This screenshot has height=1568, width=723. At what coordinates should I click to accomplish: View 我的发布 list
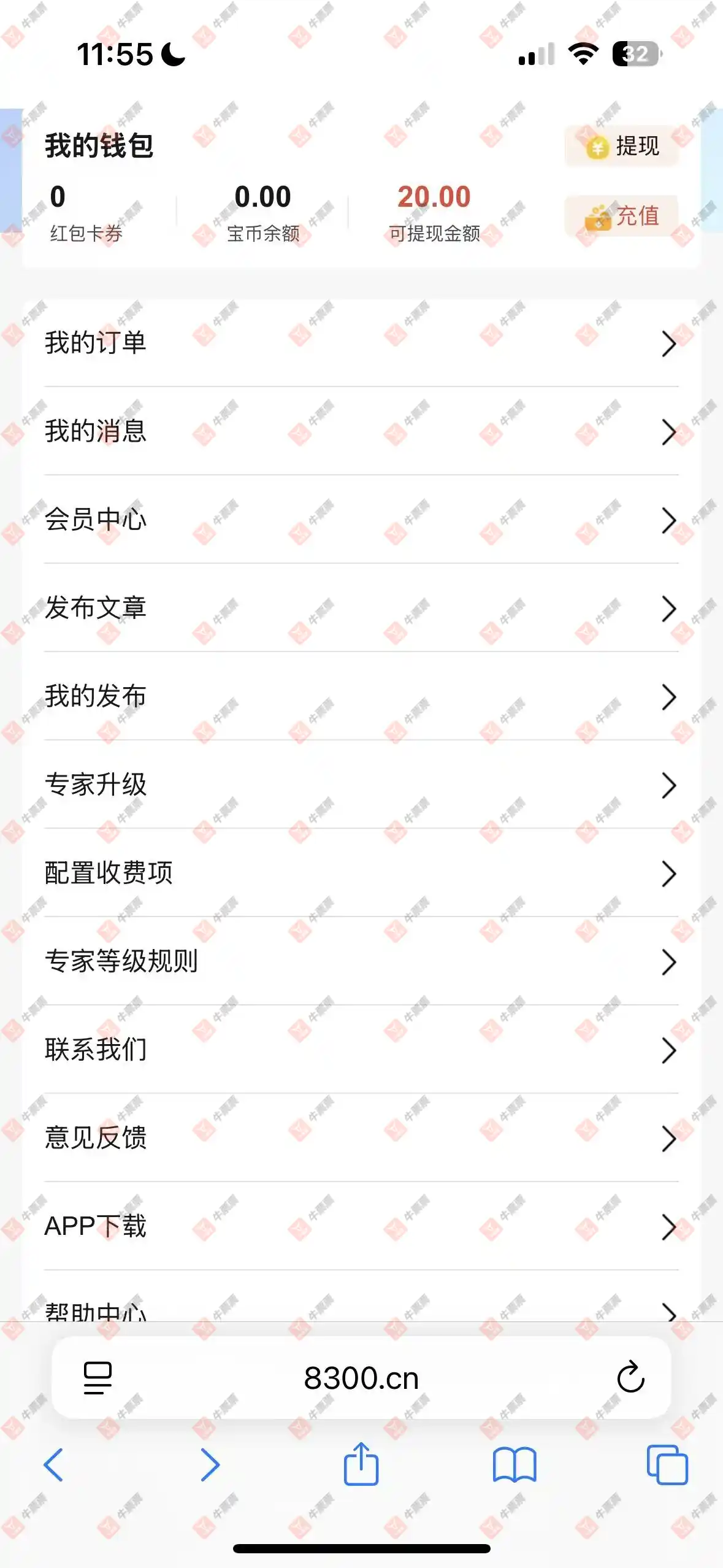pos(361,696)
